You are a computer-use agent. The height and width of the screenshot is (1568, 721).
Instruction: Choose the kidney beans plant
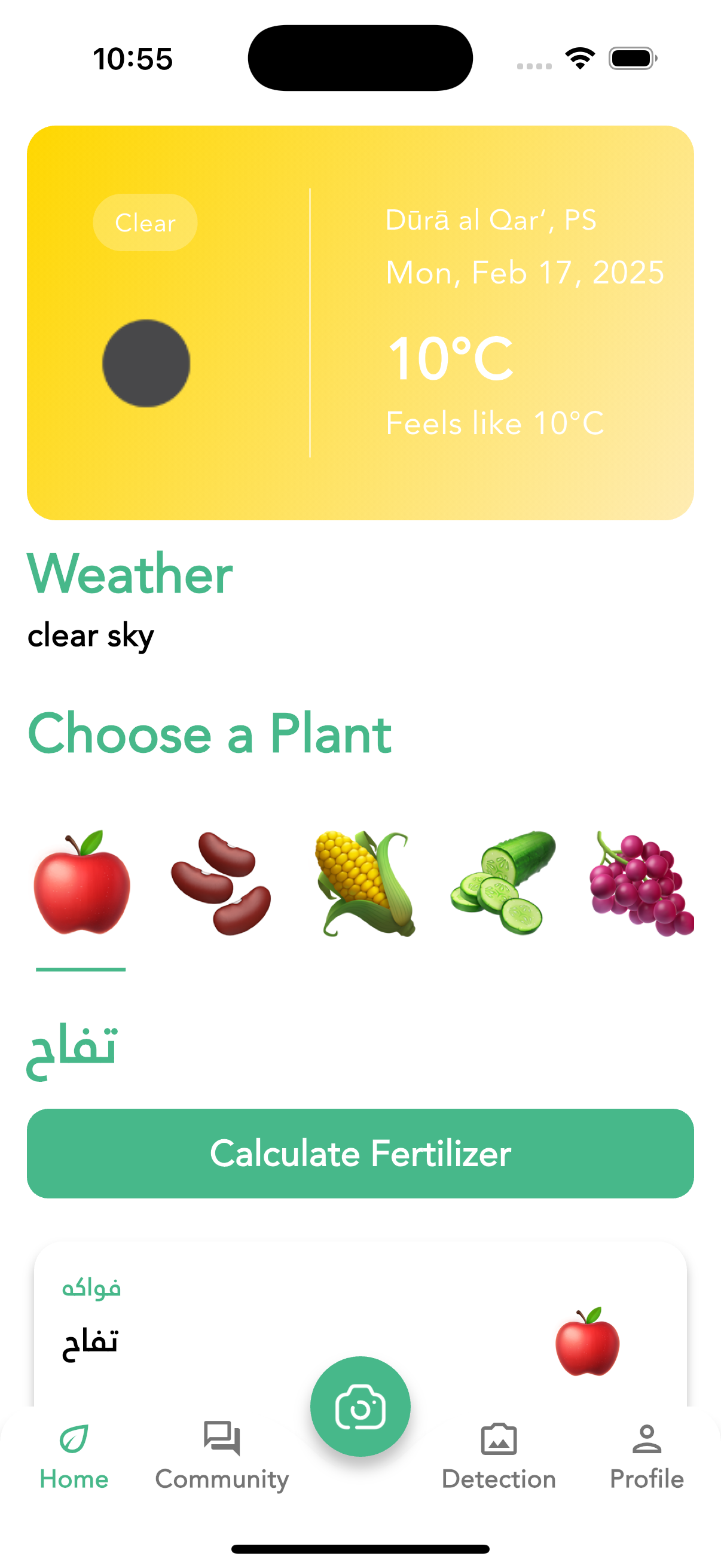point(221,883)
